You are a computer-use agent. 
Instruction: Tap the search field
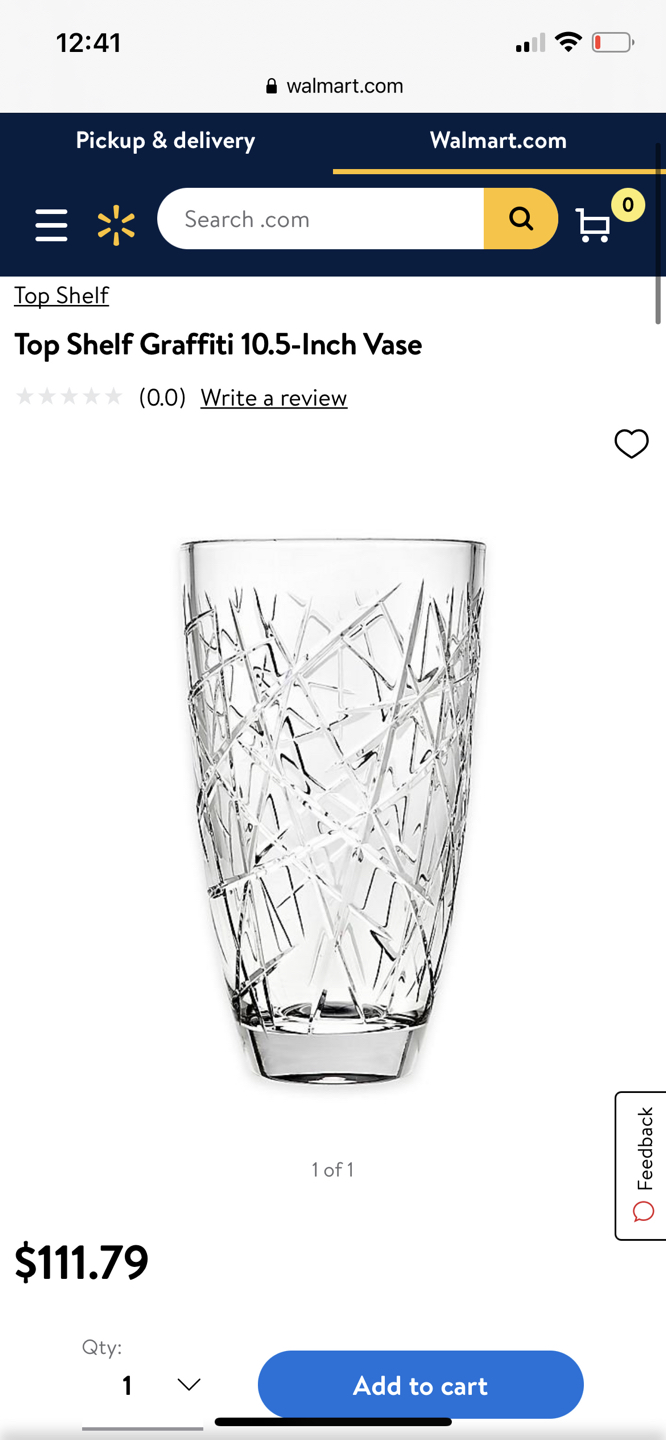click(x=320, y=219)
